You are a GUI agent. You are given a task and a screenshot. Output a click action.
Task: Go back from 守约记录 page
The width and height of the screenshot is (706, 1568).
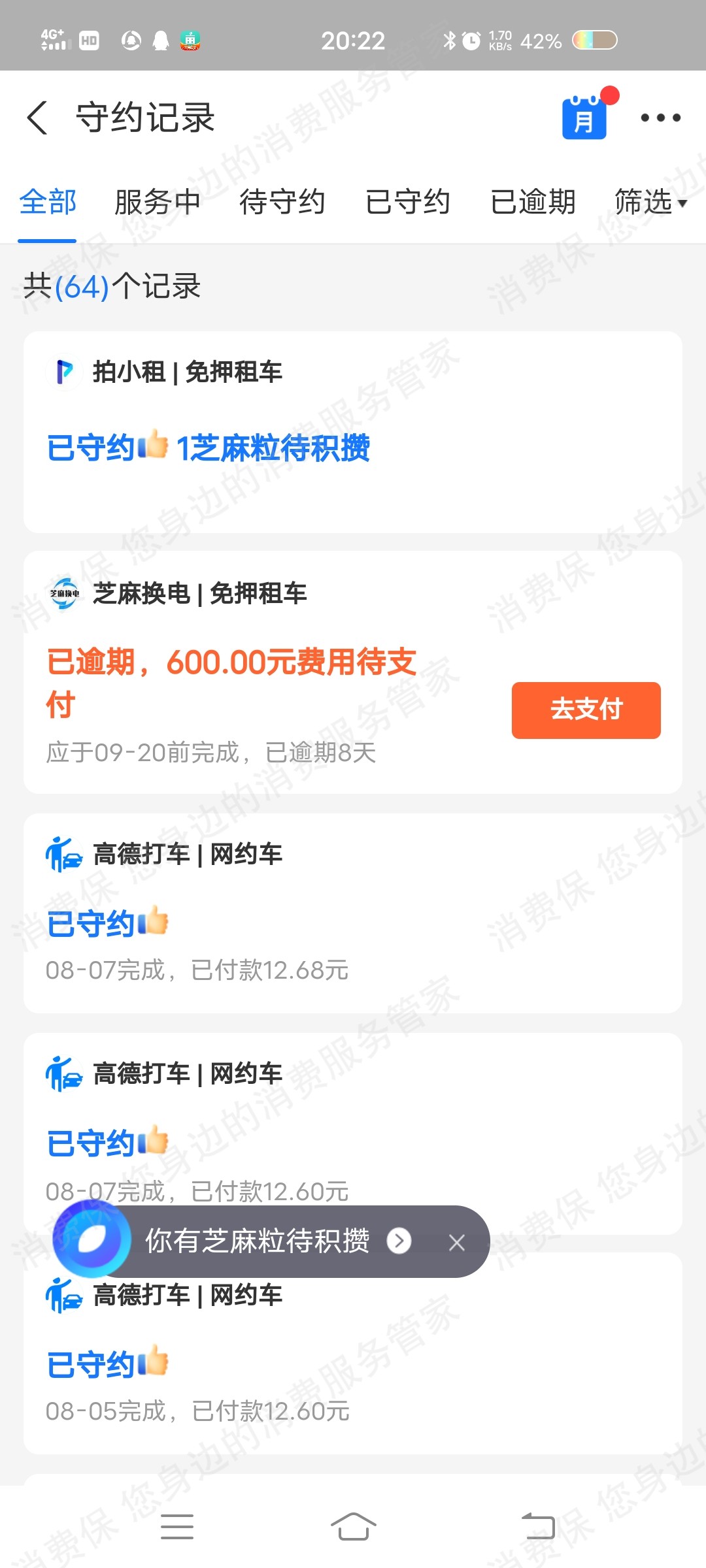38,118
